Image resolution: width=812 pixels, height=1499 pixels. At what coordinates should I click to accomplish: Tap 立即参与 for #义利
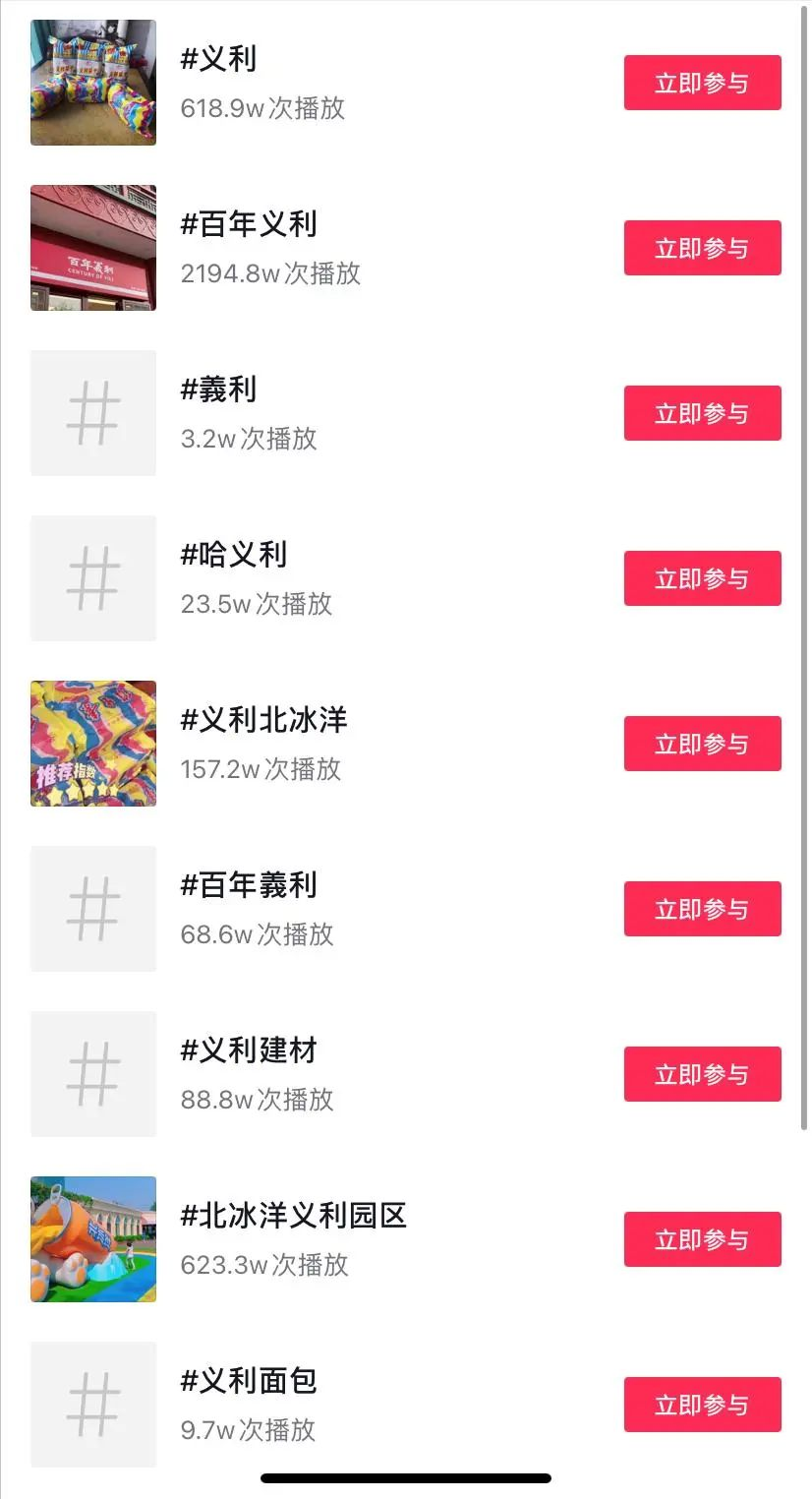[702, 83]
